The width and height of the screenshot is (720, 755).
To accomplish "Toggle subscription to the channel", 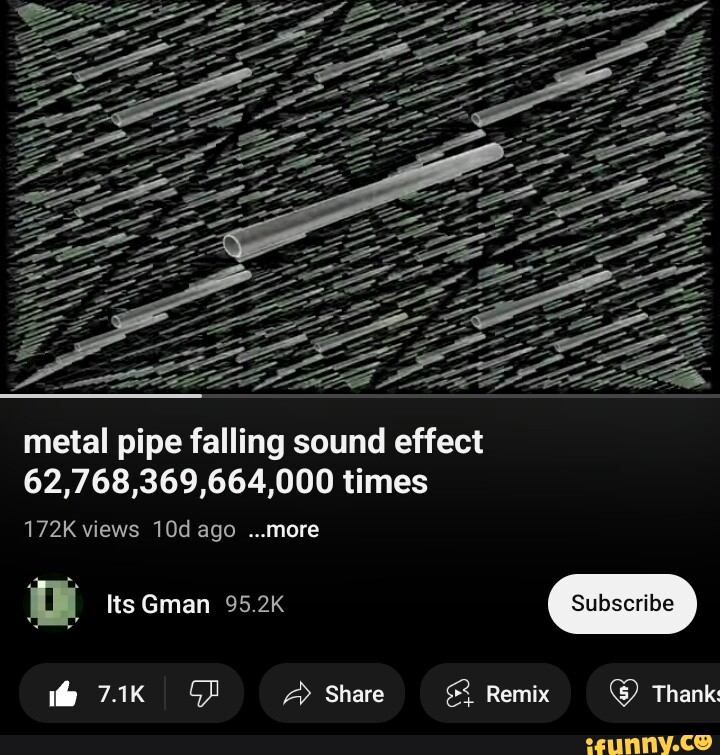I will click(x=622, y=603).
